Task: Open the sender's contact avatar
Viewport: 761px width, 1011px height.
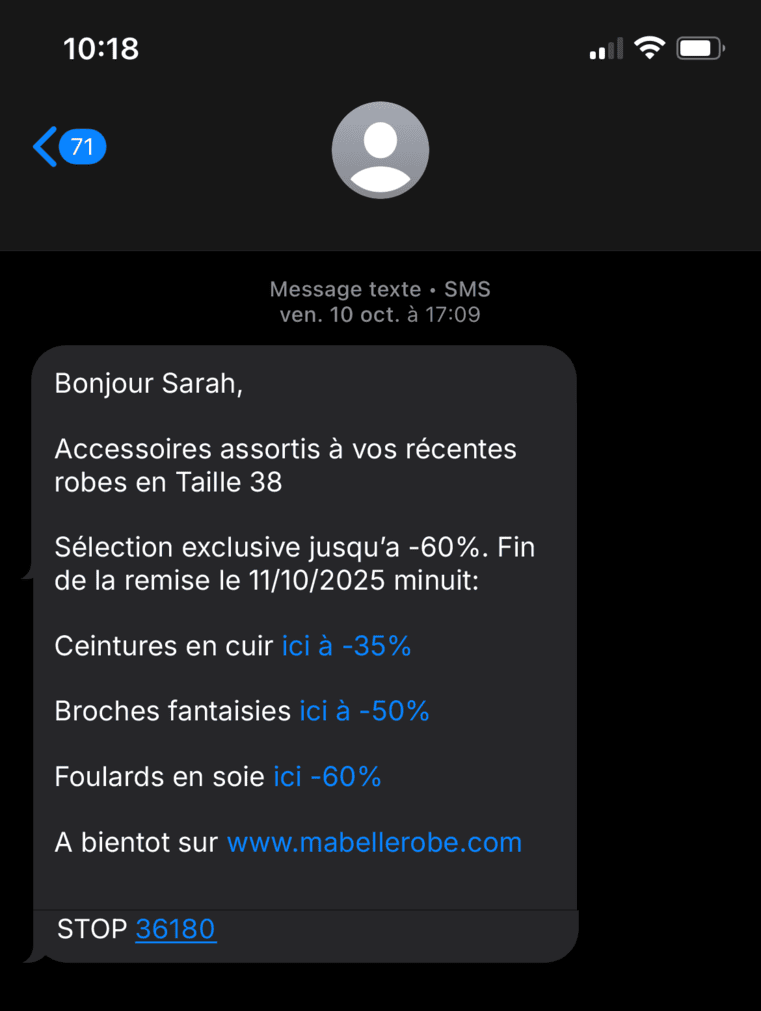Action: point(380,150)
